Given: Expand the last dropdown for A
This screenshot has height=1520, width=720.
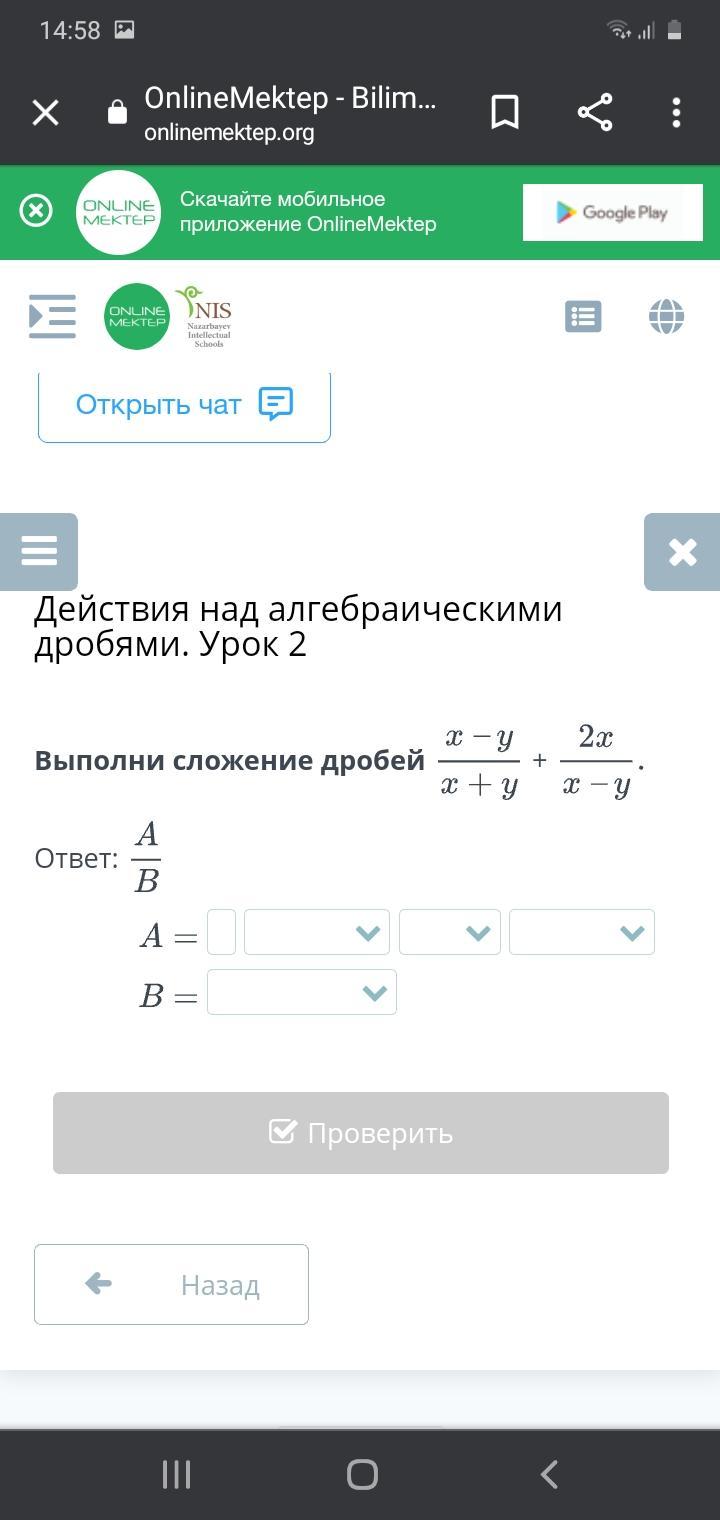Looking at the screenshot, I should 582,932.
